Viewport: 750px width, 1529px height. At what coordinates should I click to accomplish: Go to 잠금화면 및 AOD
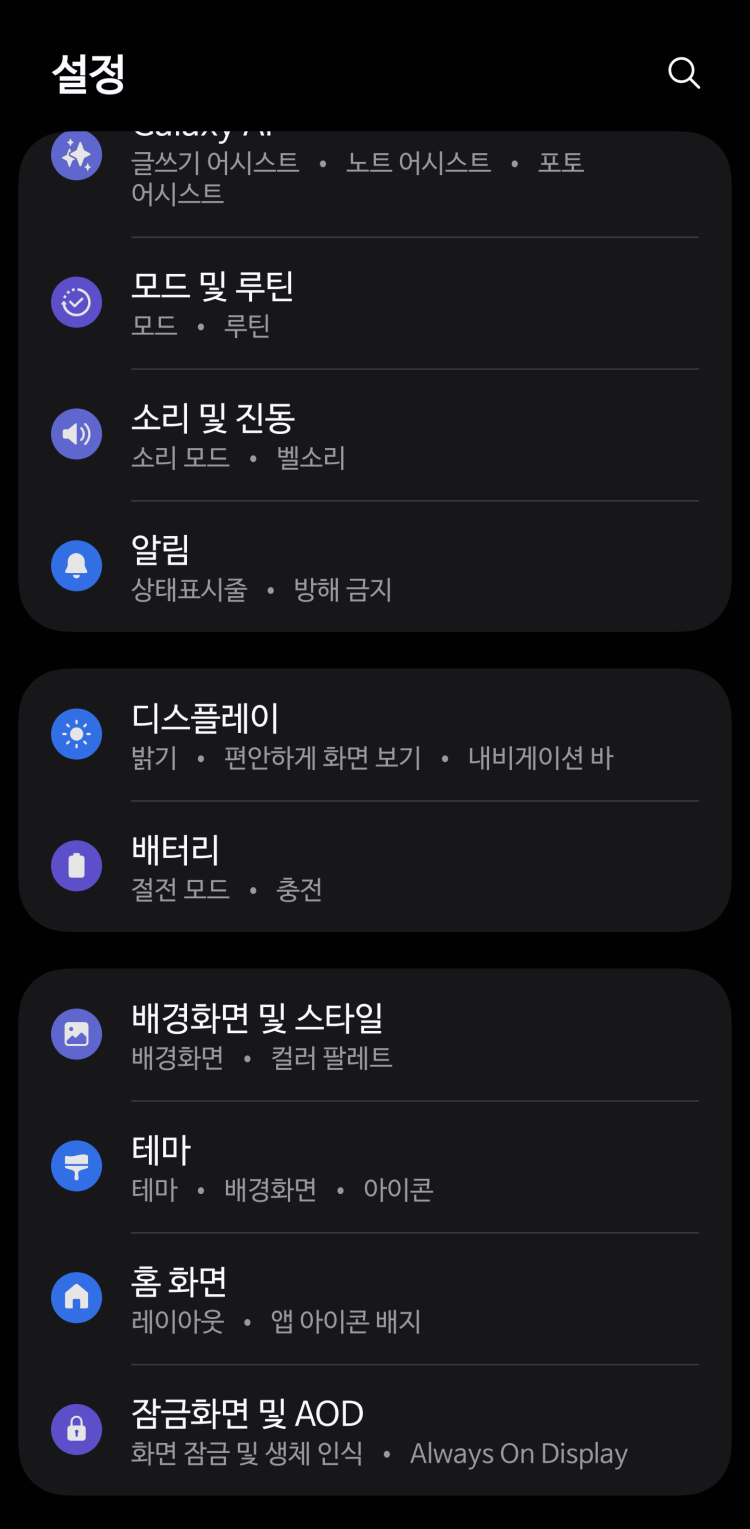[x=375, y=1431]
